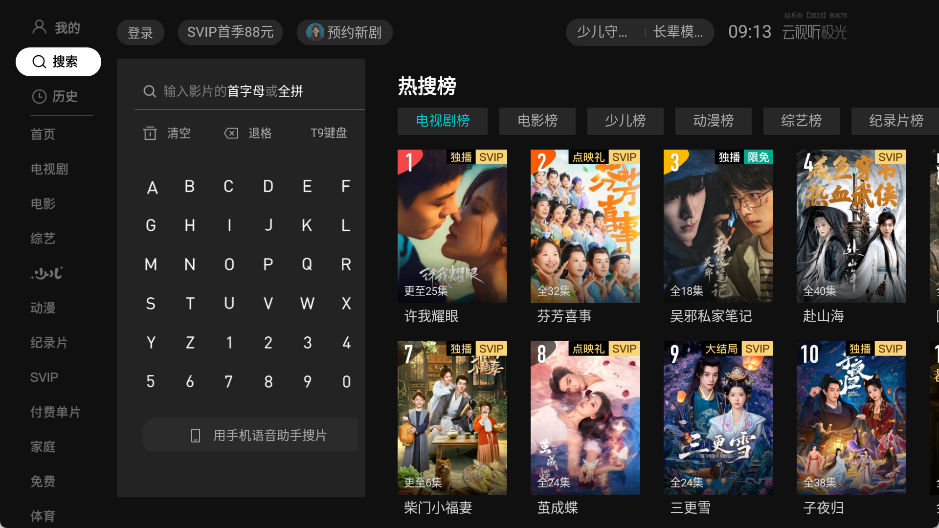Go to 历史 watch history
The height and width of the screenshot is (528, 939).
pos(55,96)
